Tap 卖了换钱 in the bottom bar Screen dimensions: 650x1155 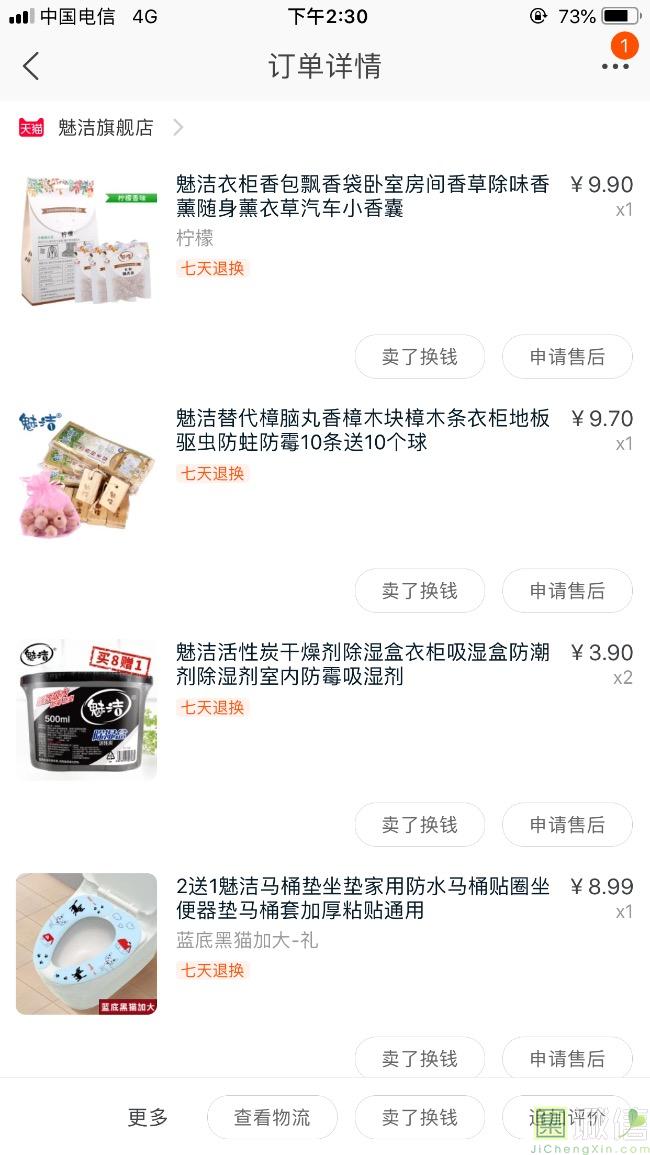pos(419,1118)
